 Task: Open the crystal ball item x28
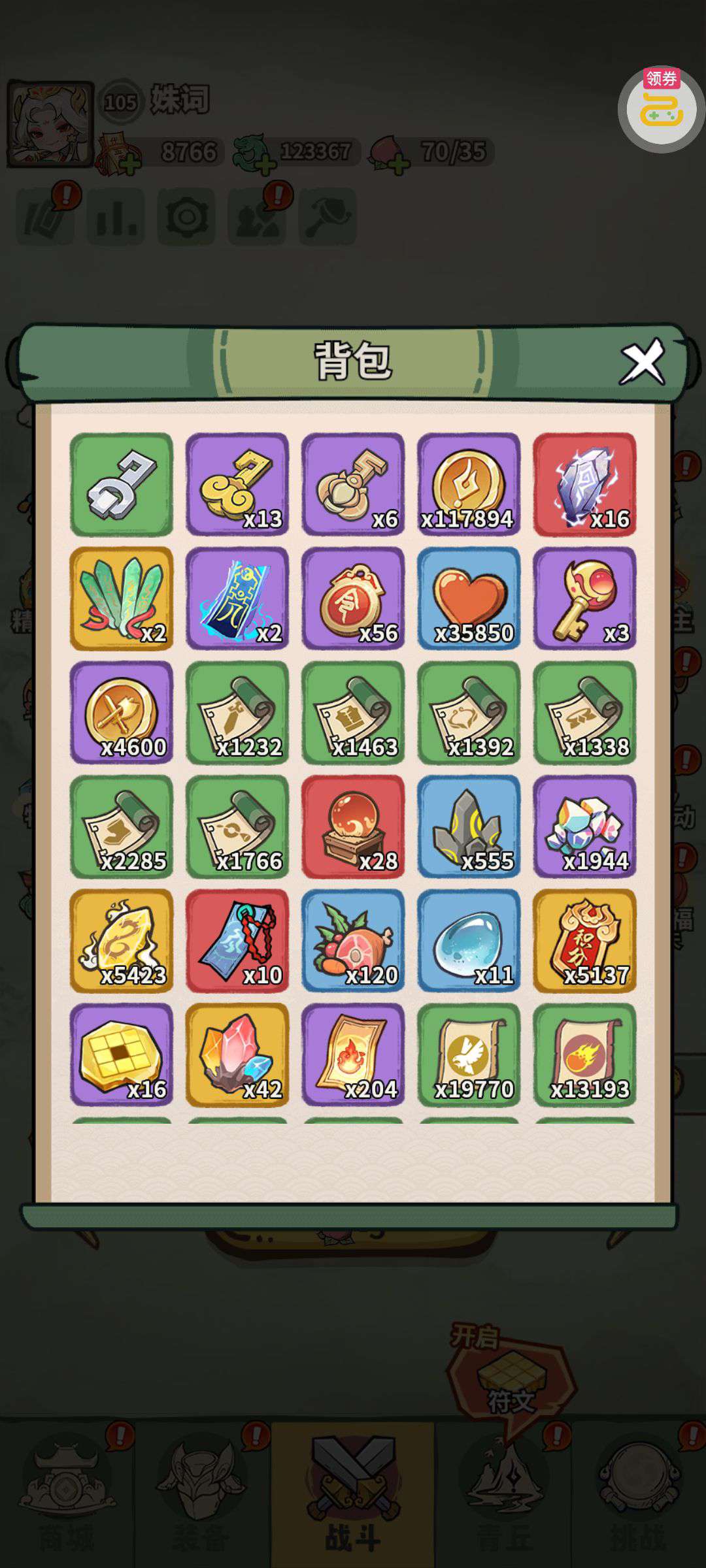[353, 826]
